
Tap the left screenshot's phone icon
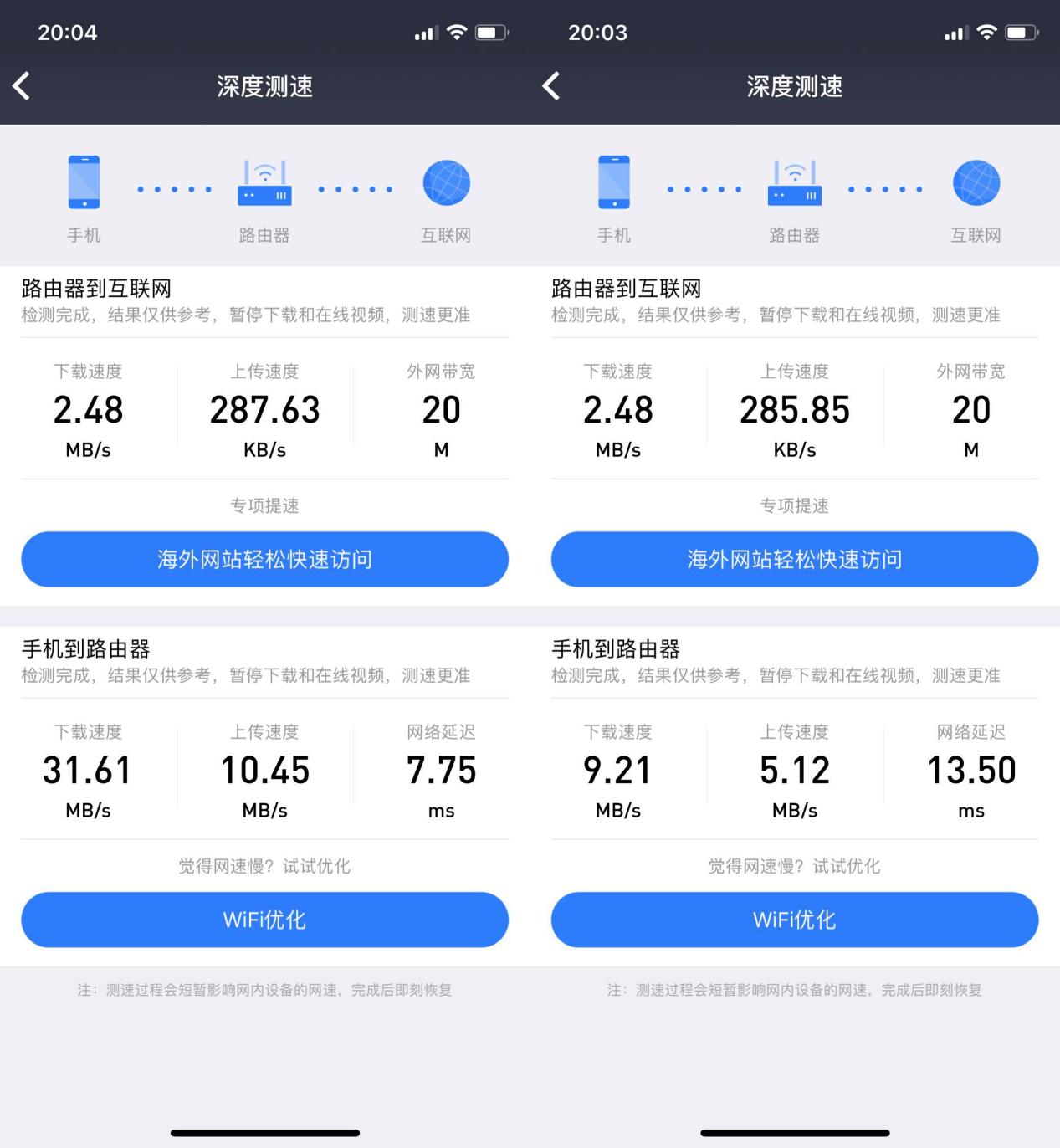point(84,182)
